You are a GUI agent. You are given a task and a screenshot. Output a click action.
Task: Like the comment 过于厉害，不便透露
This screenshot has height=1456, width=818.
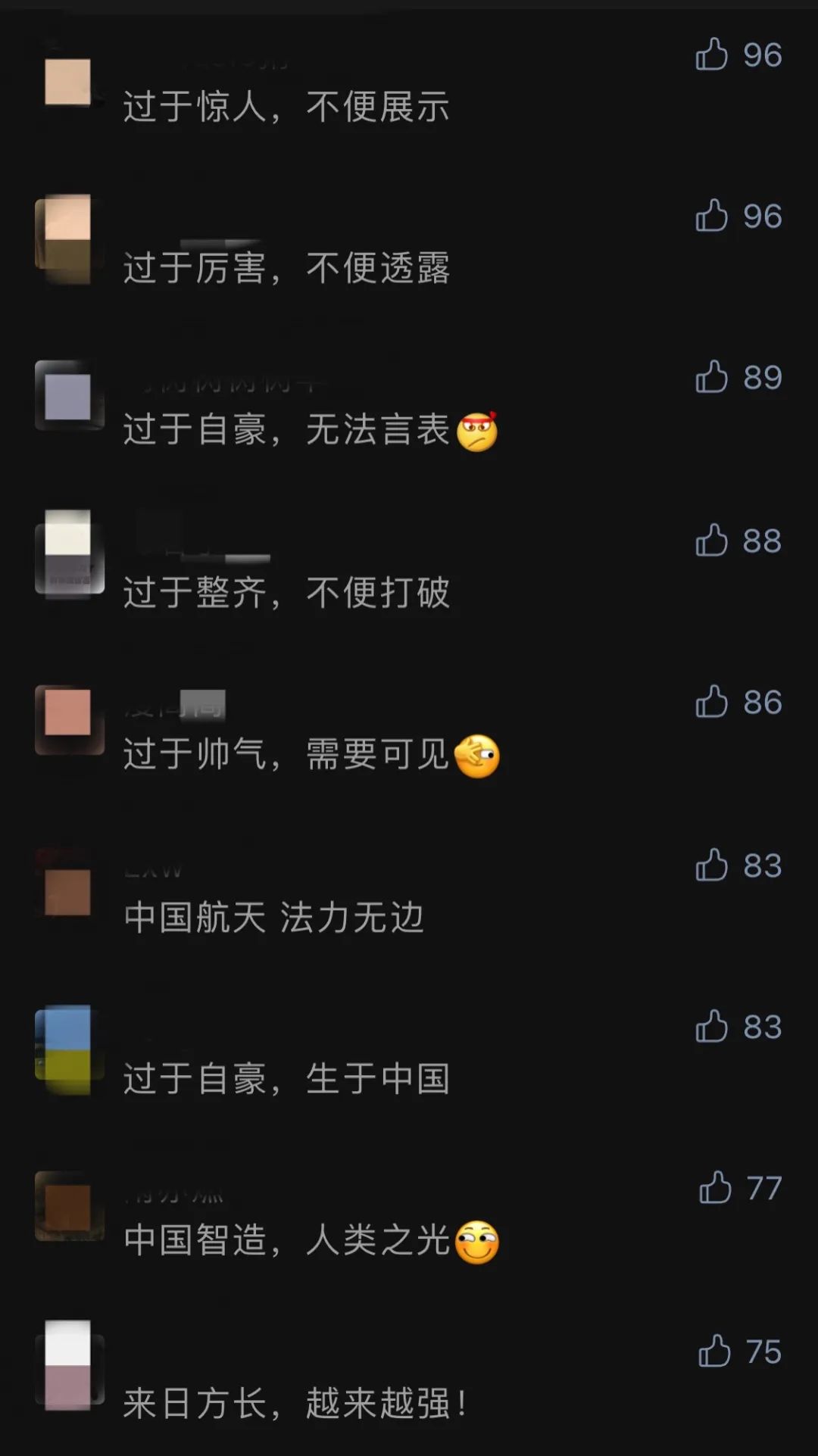pyautogui.click(x=712, y=216)
